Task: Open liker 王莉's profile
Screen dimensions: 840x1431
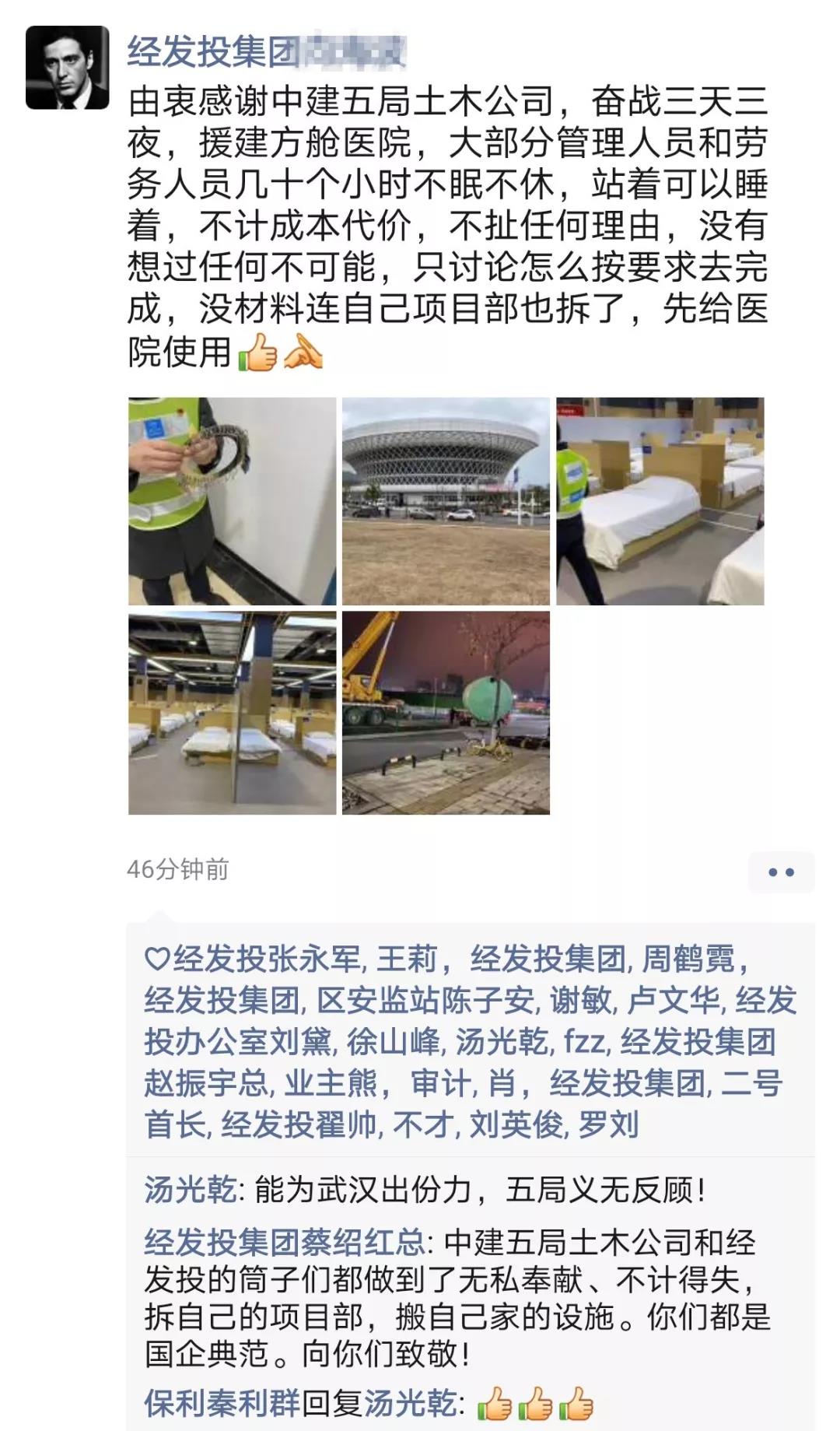Action: pyautogui.click(x=407, y=959)
